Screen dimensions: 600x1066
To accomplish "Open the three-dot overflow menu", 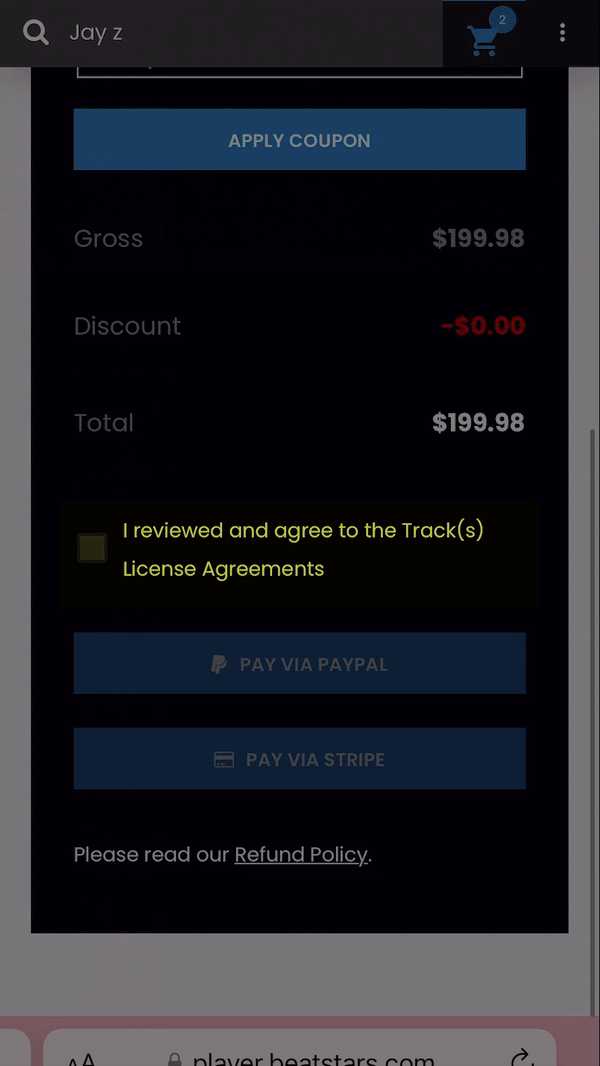I will click(x=562, y=33).
